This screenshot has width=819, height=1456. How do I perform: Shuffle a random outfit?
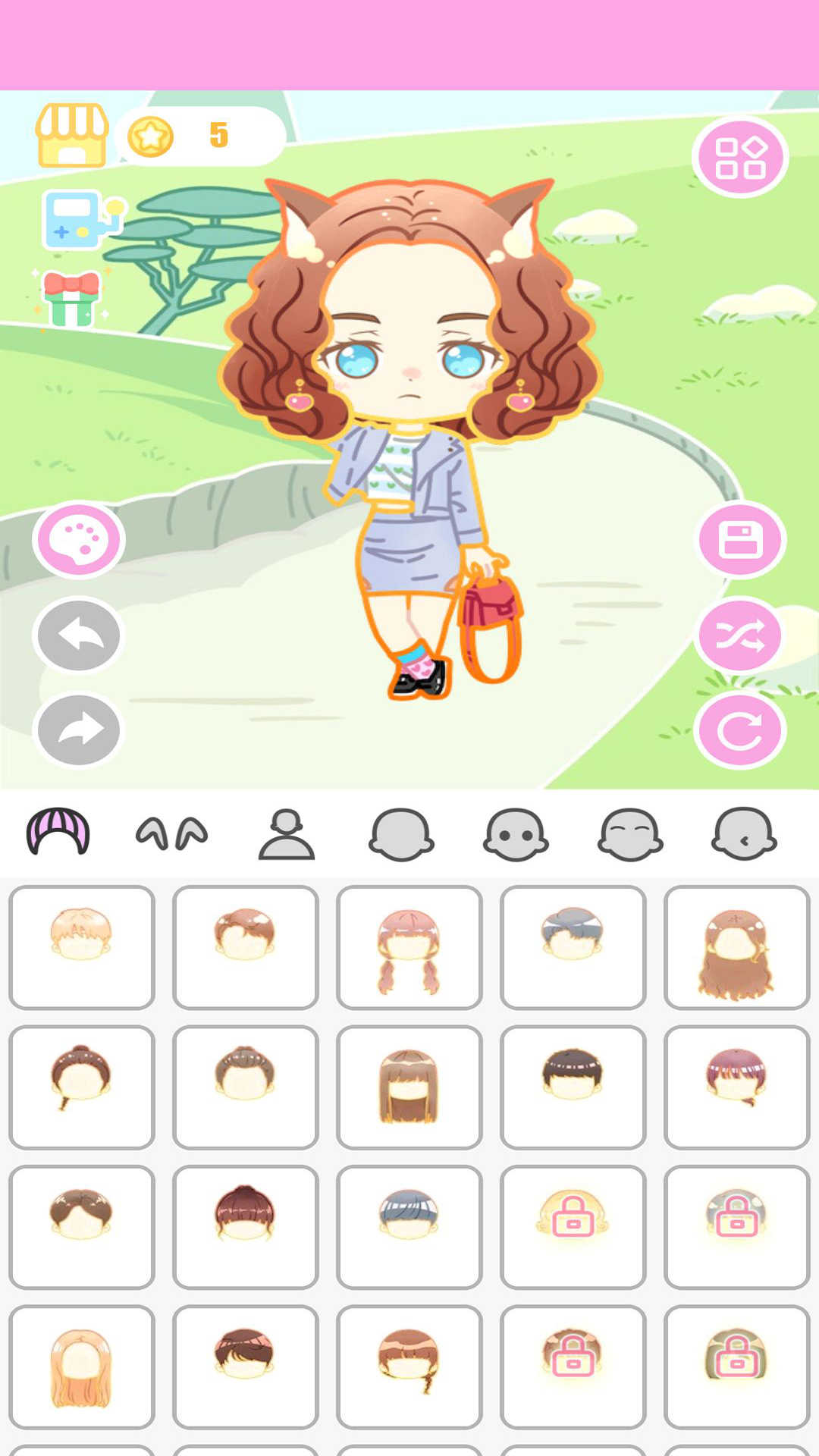click(741, 635)
